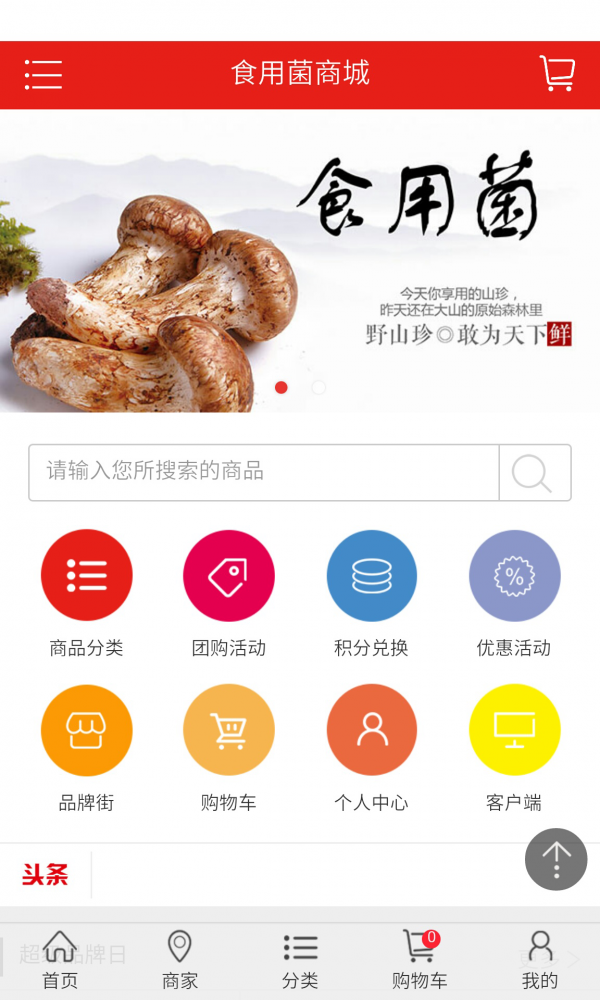Open 积分兑换 points exchange
Screen dimensions: 600x1000
(371, 575)
